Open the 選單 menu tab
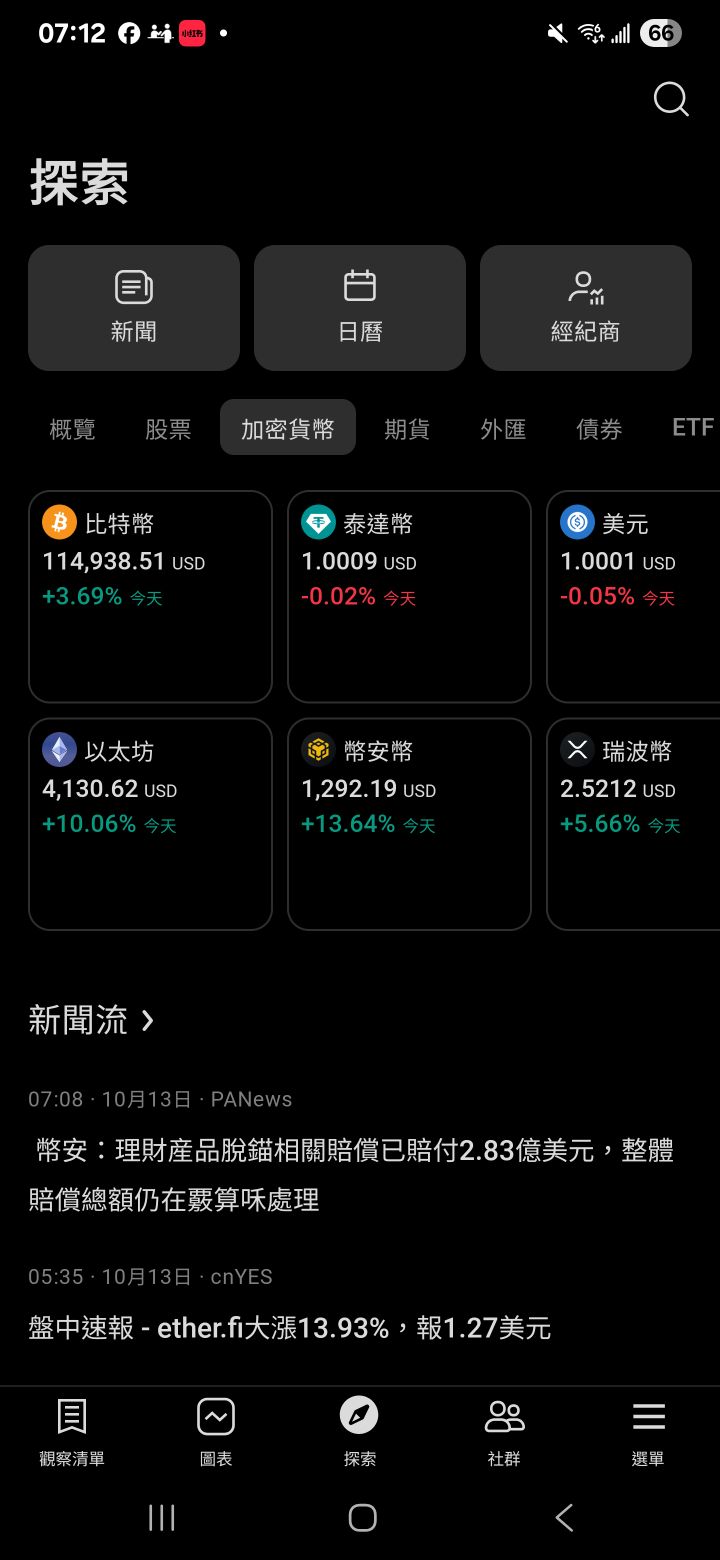Image resolution: width=720 pixels, height=1560 pixels. point(648,1432)
